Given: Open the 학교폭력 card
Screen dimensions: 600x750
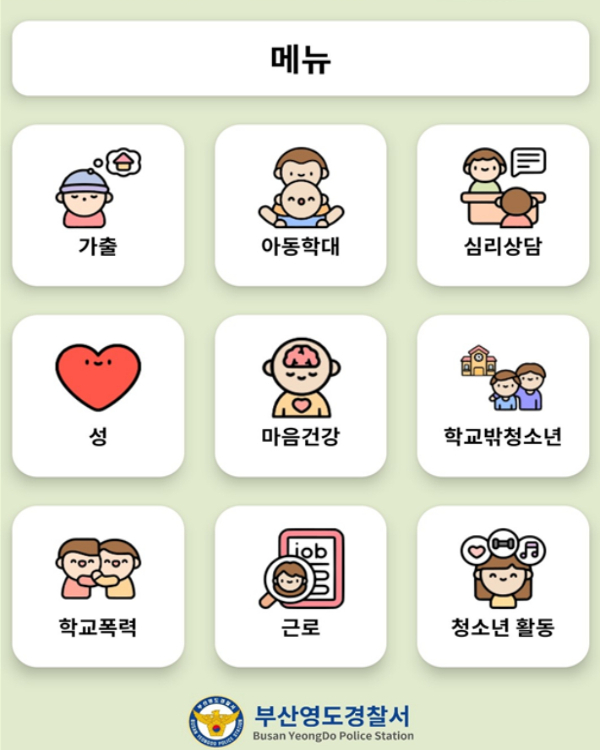Looking at the screenshot, I should coord(98,586).
